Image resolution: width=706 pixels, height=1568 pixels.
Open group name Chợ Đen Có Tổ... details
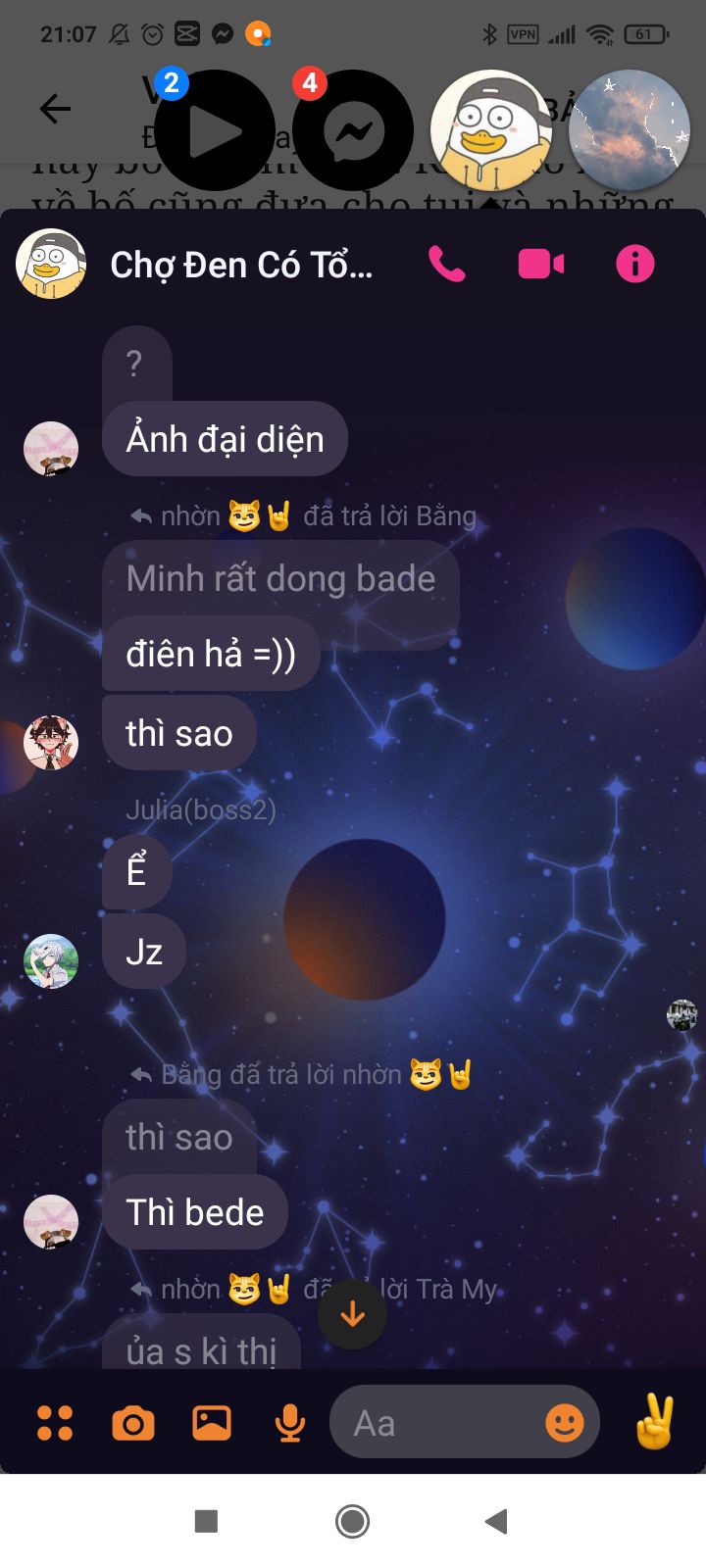coord(241,265)
